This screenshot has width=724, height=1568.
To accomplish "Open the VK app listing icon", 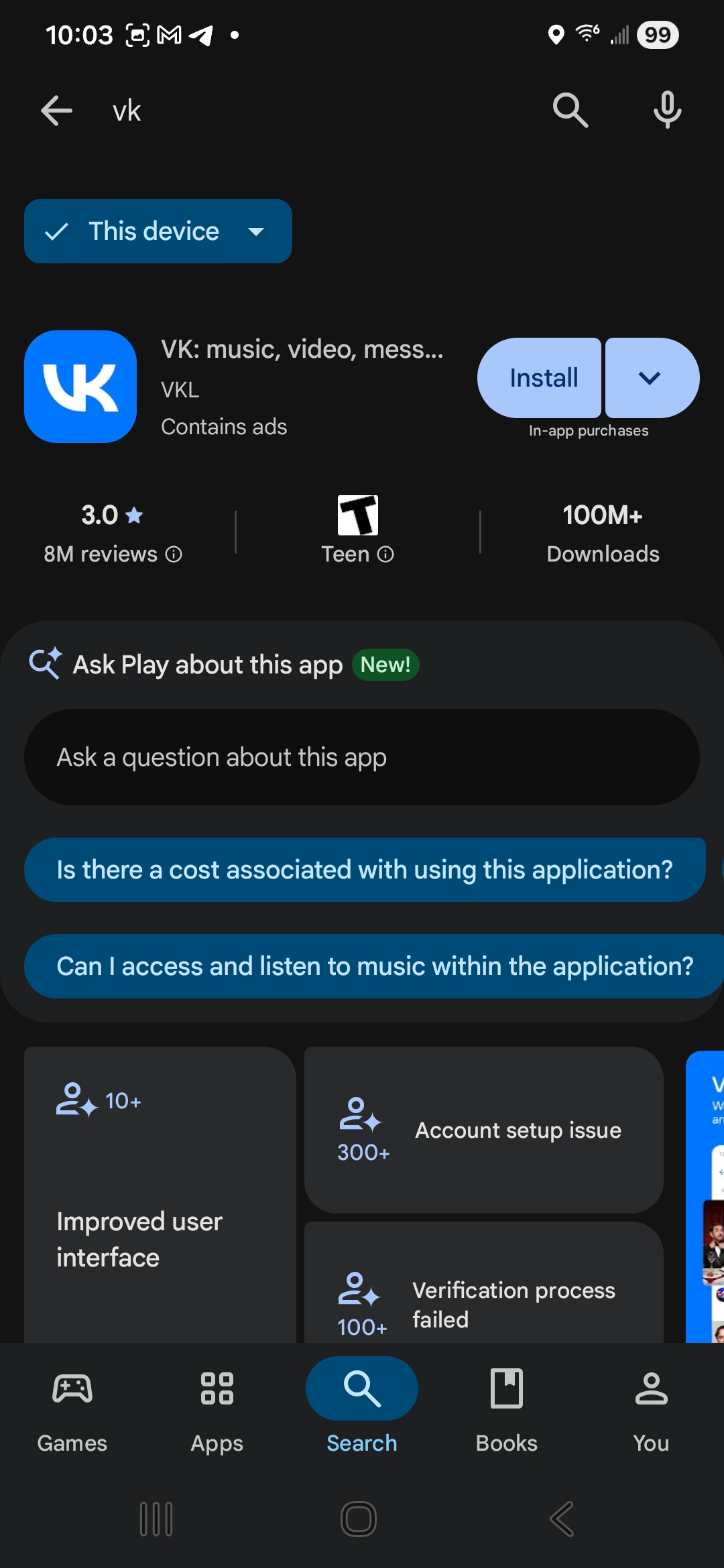I will coord(80,387).
